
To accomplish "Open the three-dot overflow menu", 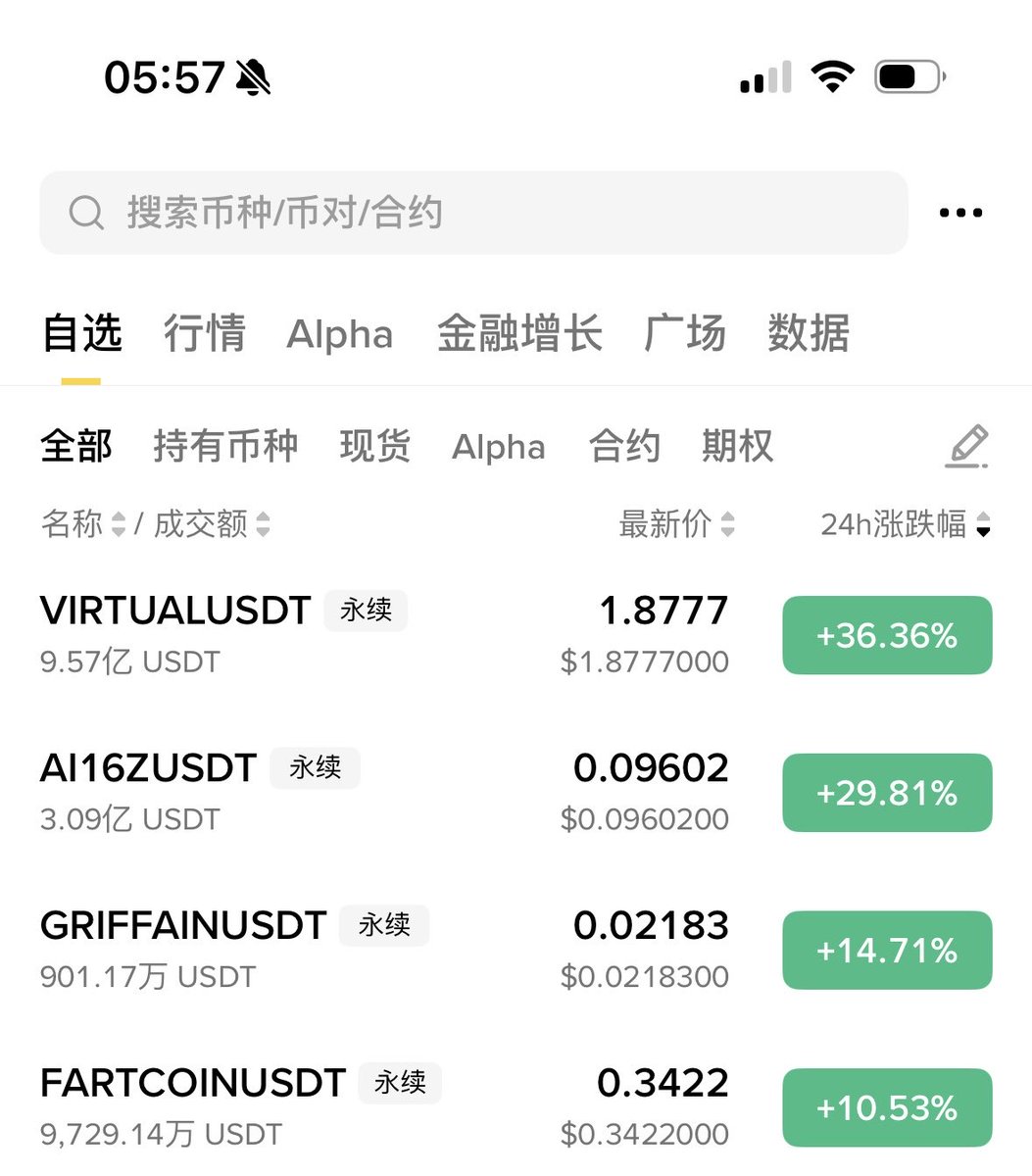I will pos(960,213).
